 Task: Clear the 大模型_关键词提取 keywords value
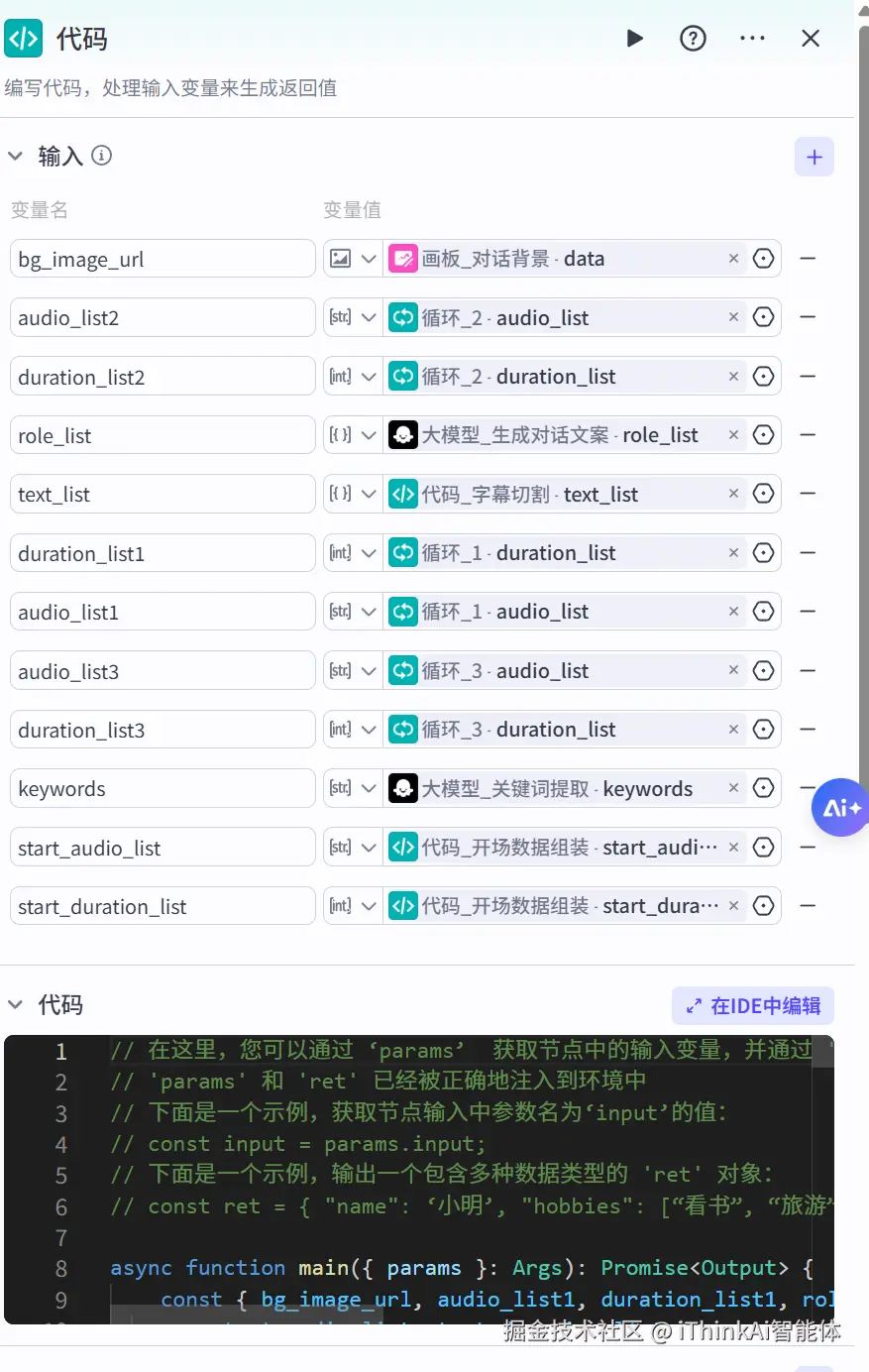click(733, 788)
